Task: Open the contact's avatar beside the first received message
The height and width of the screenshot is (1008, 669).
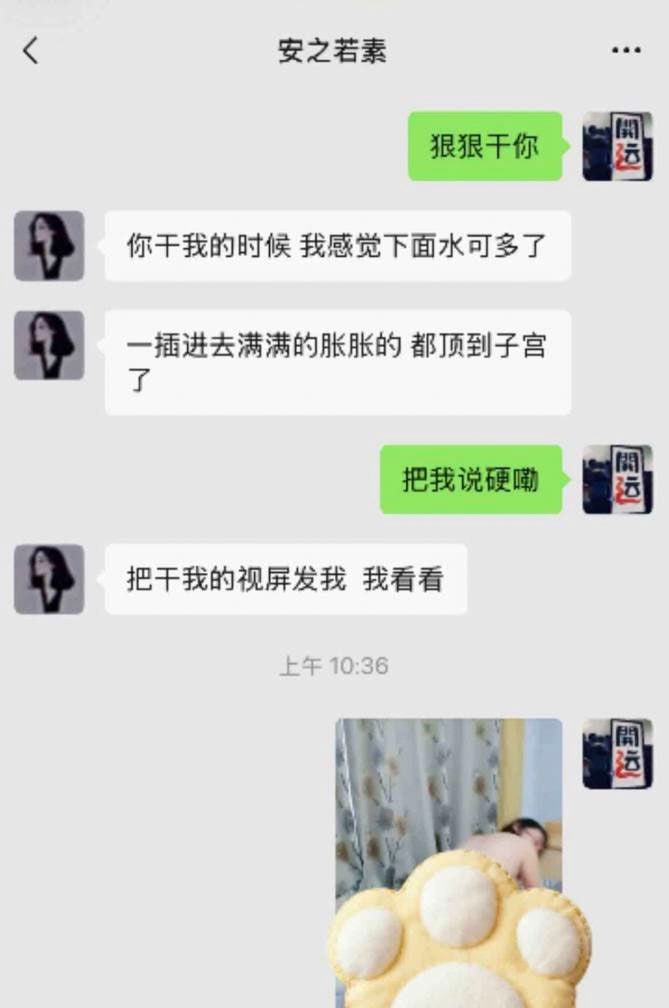Action: tap(49, 246)
